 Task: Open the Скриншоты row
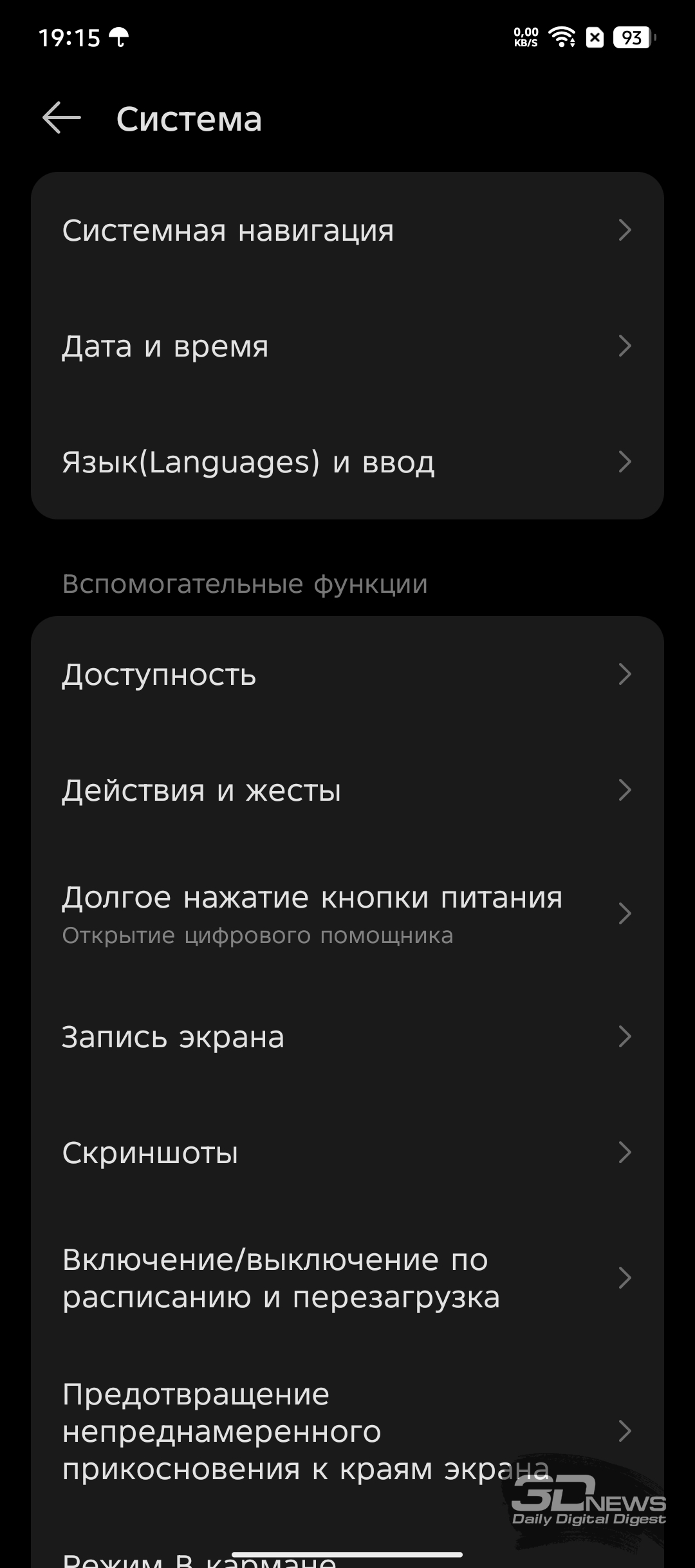coord(347,1152)
